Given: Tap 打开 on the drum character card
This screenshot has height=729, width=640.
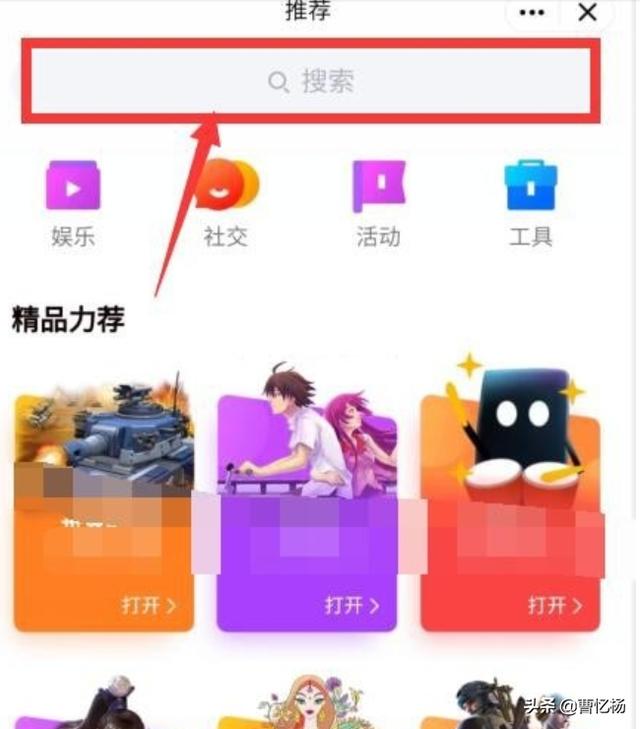Looking at the screenshot, I should coord(555,605).
